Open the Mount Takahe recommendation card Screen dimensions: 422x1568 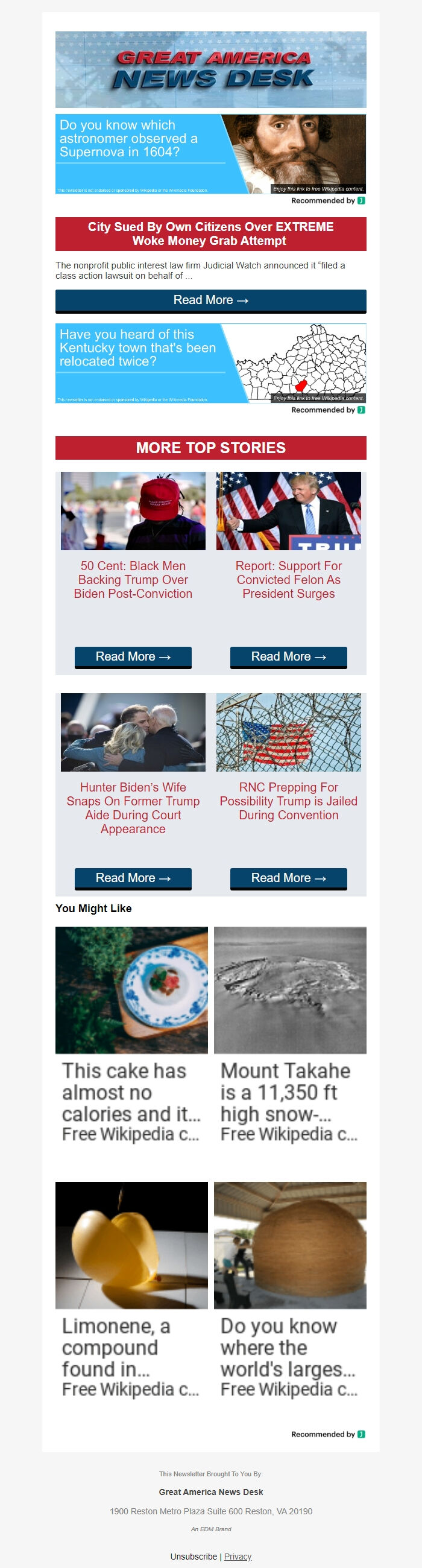pyautogui.click(x=290, y=1035)
